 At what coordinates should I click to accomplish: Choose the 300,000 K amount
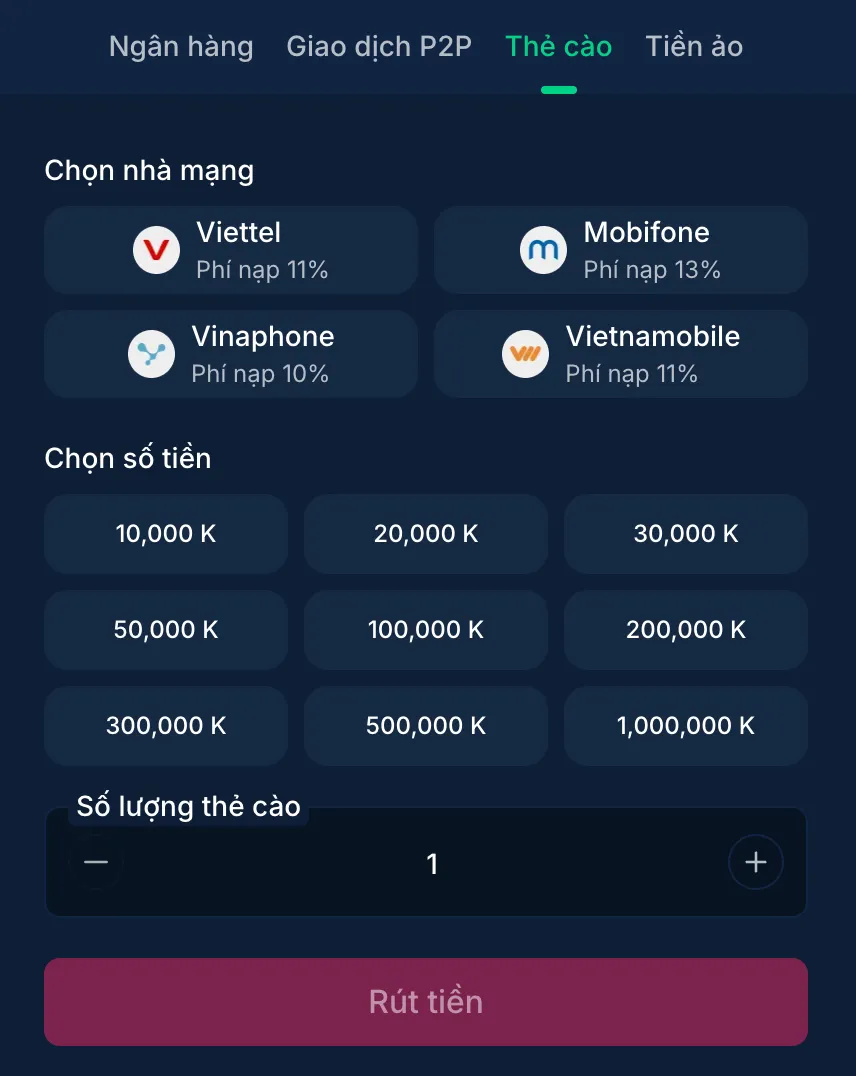pyautogui.click(x=166, y=726)
